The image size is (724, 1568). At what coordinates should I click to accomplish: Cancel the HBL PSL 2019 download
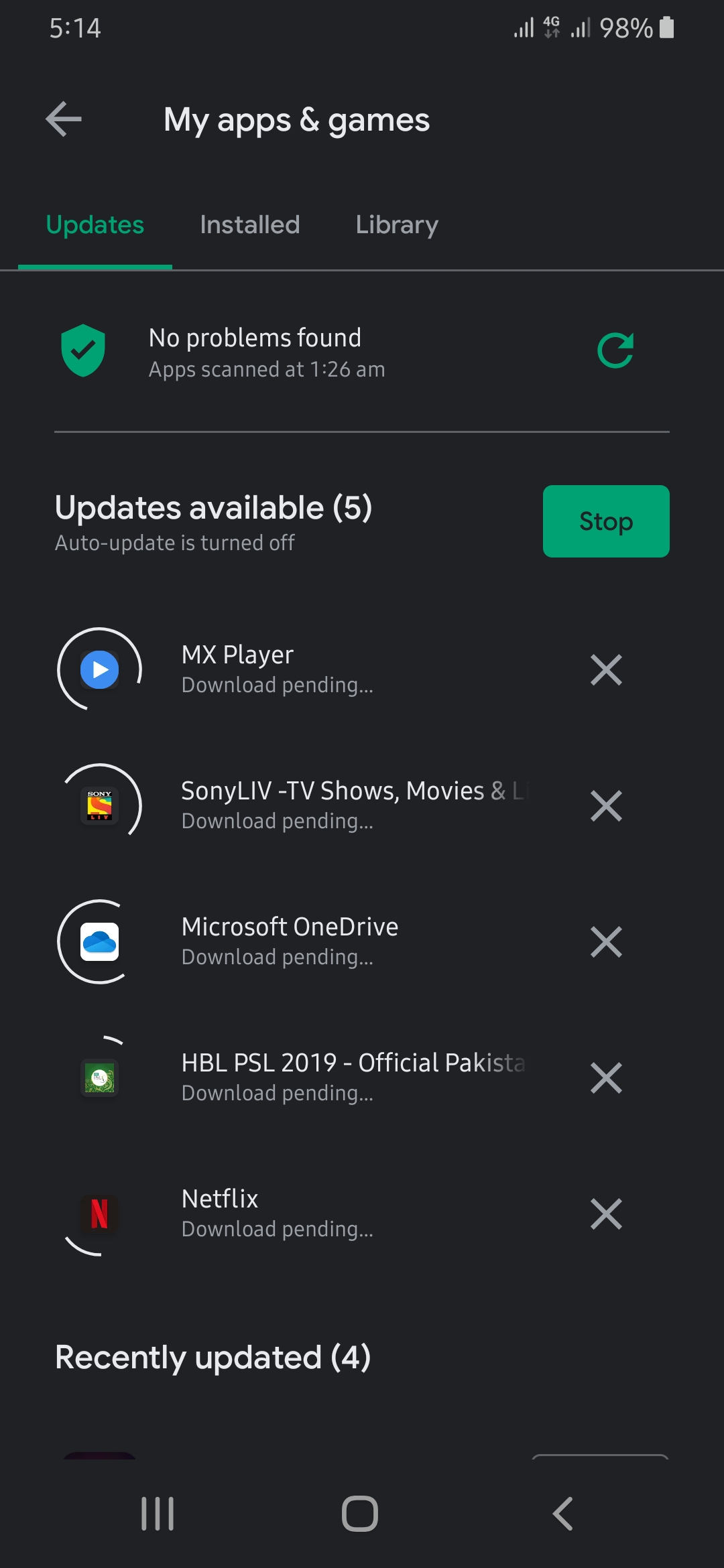[x=606, y=1077]
